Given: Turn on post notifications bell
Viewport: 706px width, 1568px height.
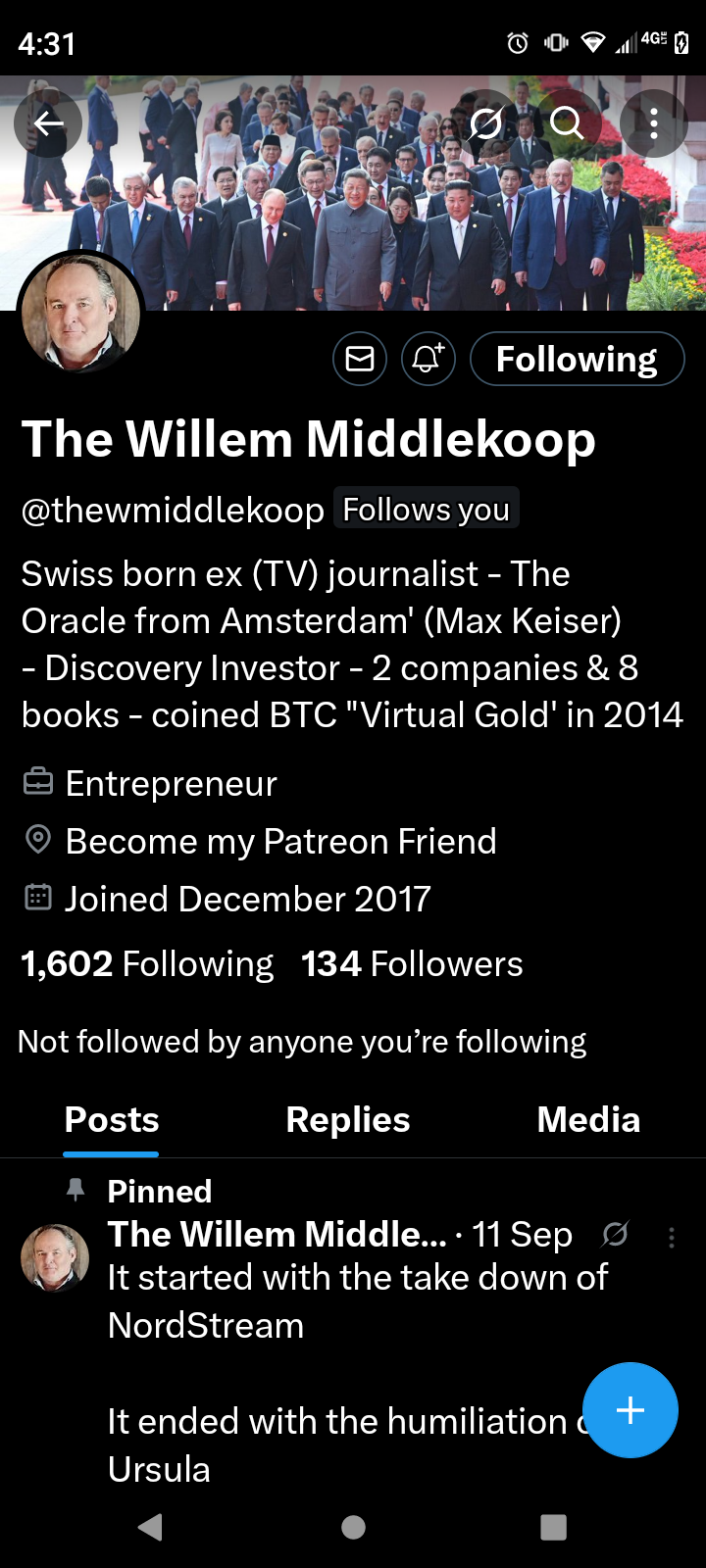Looking at the screenshot, I should point(428,360).
